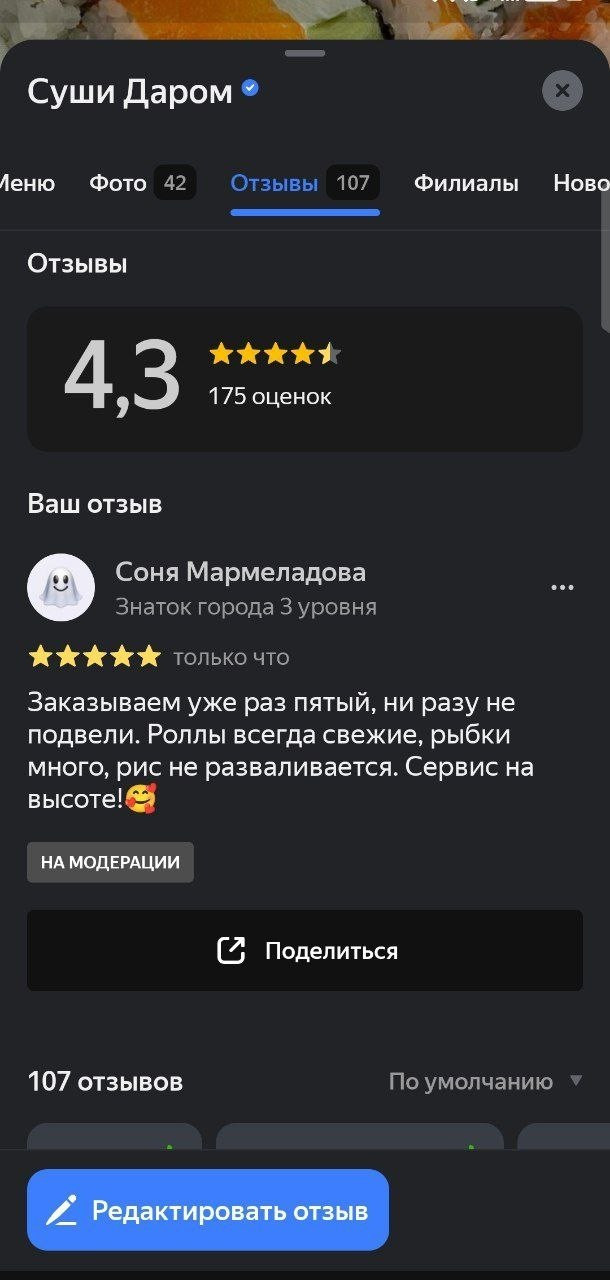Select the Отзывы tab
Viewport: 610px width, 1280px height.
coord(303,183)
